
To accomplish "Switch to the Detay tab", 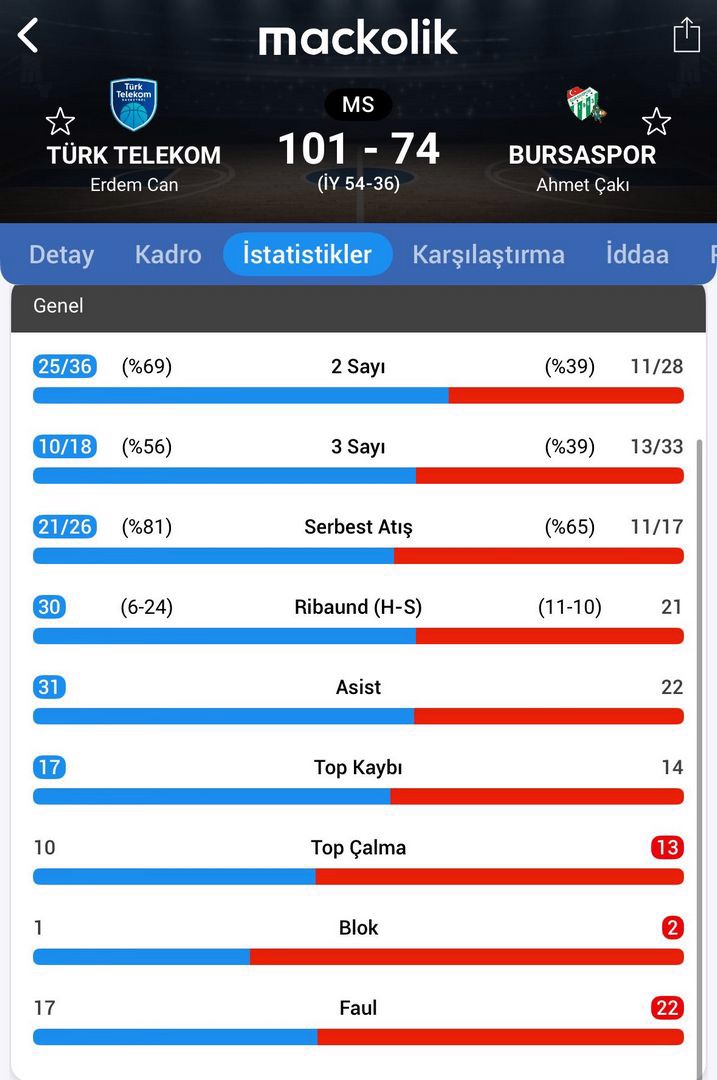I will (61, 254).
